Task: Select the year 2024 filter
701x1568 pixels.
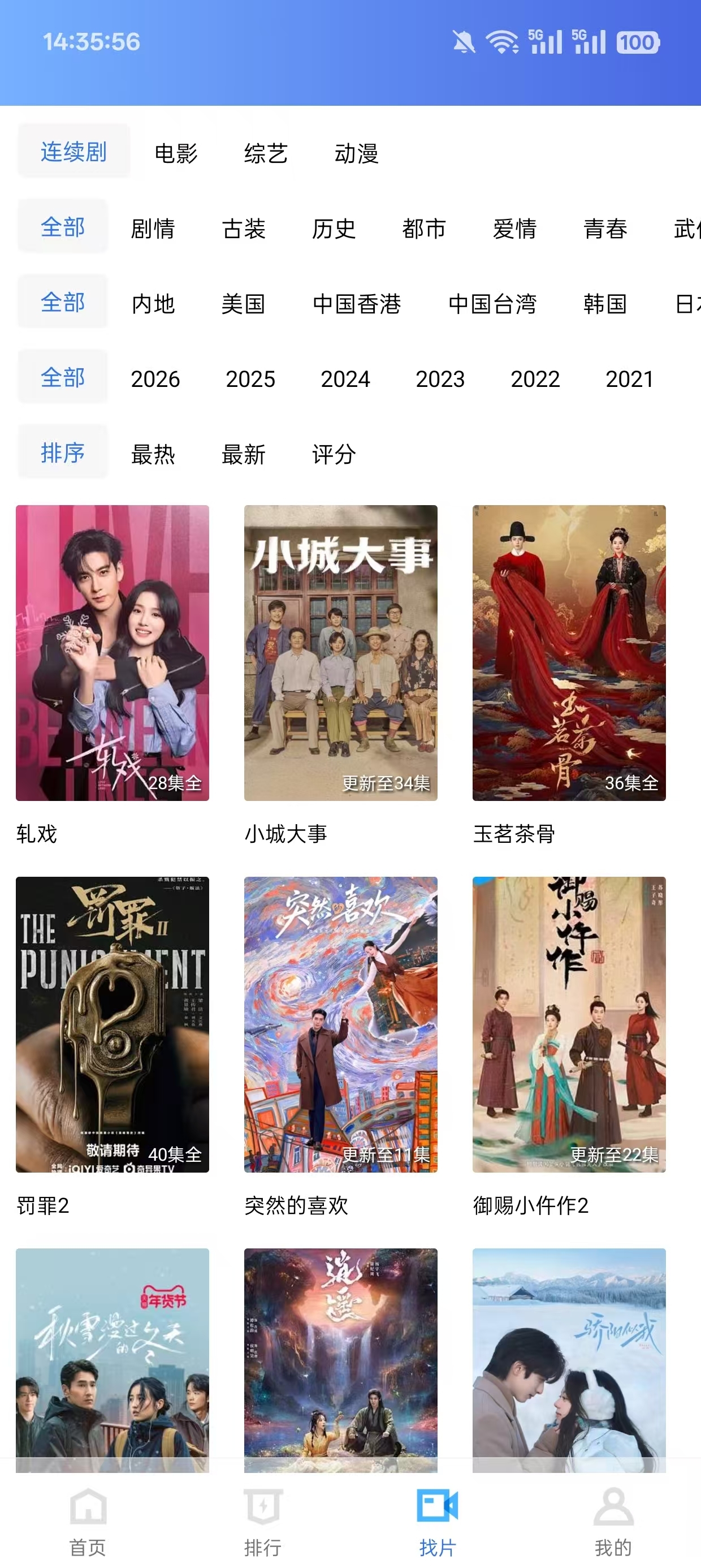Action: tap(345, 379)
